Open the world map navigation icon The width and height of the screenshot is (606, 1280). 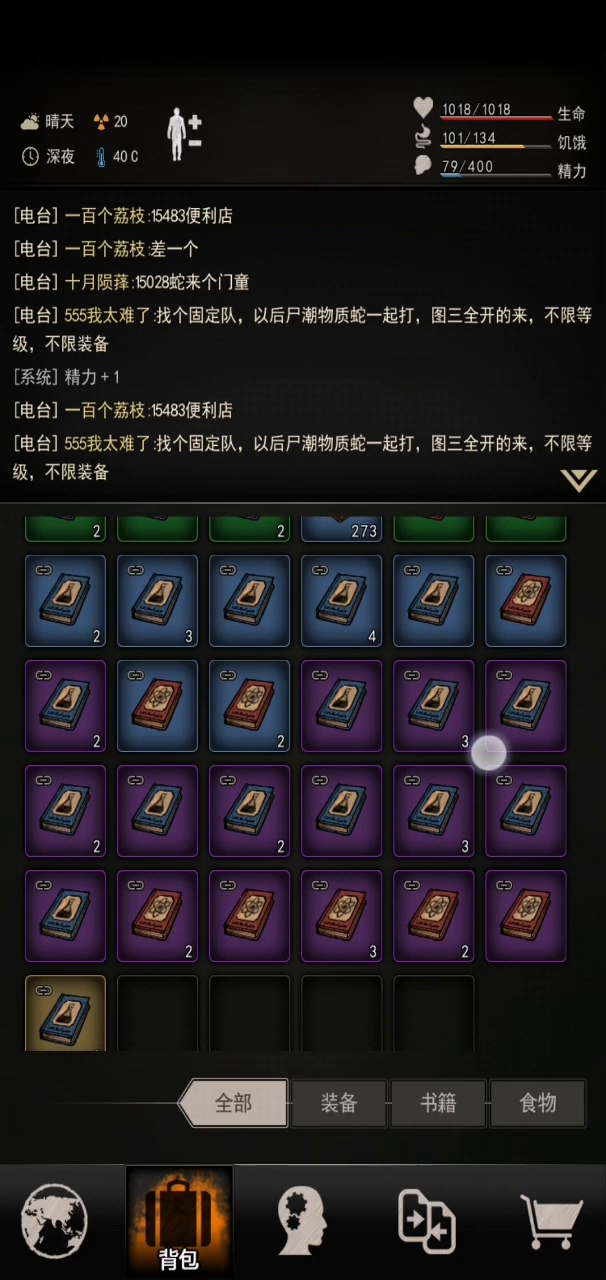click(55, 1220)
